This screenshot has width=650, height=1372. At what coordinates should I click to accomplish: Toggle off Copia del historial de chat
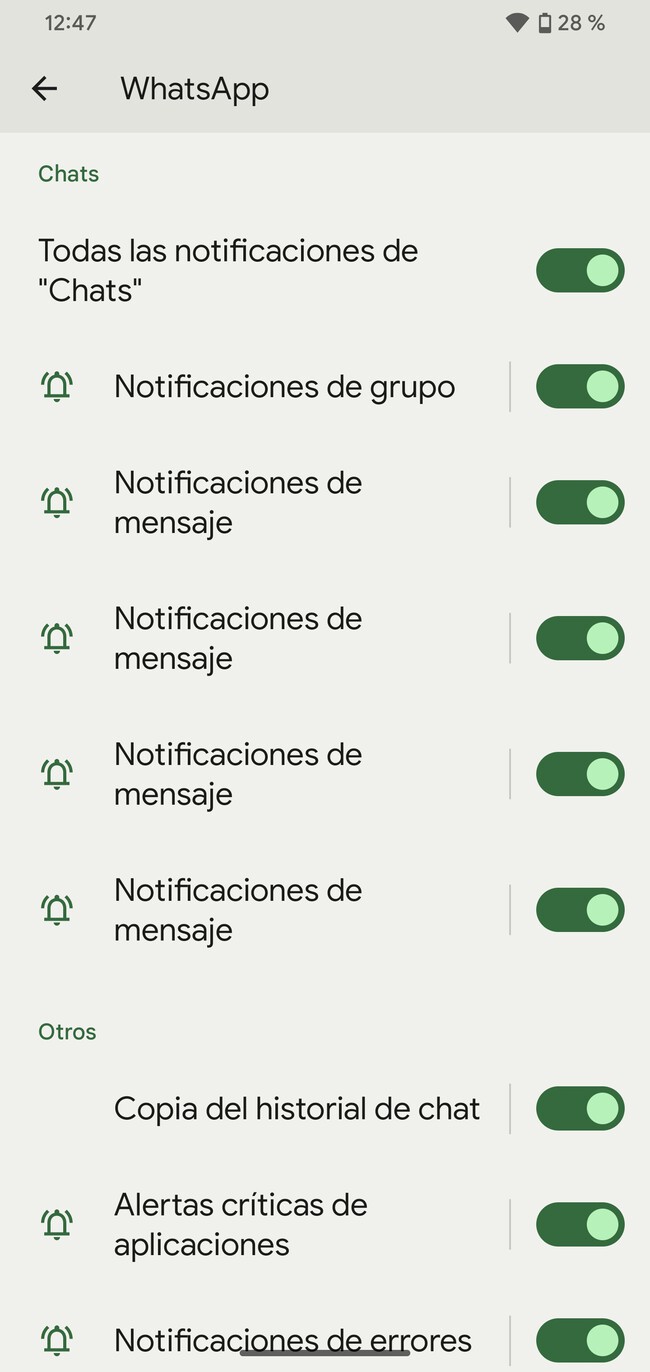(580, 1109)
